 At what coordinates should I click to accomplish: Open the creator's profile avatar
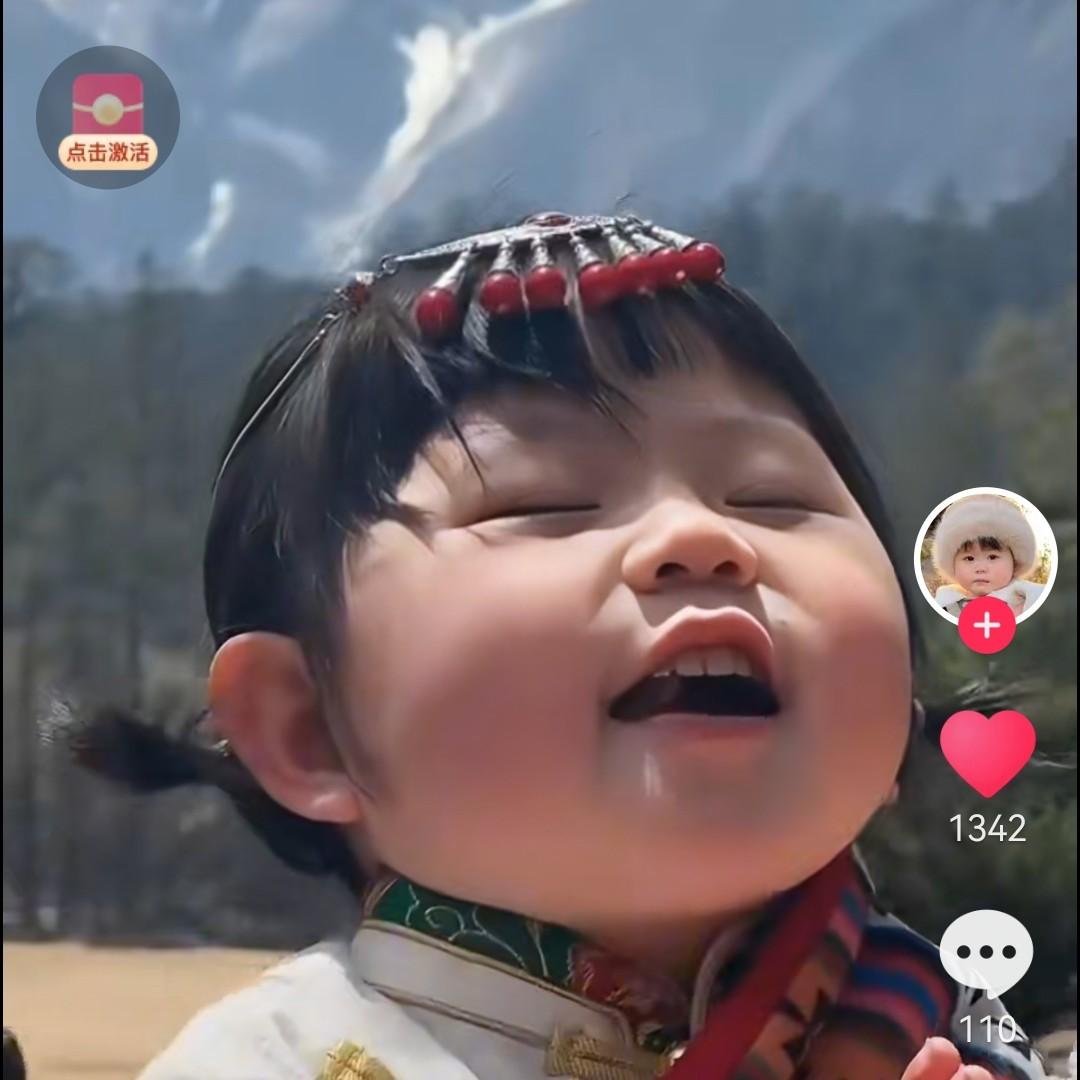[x=985, y=553]
